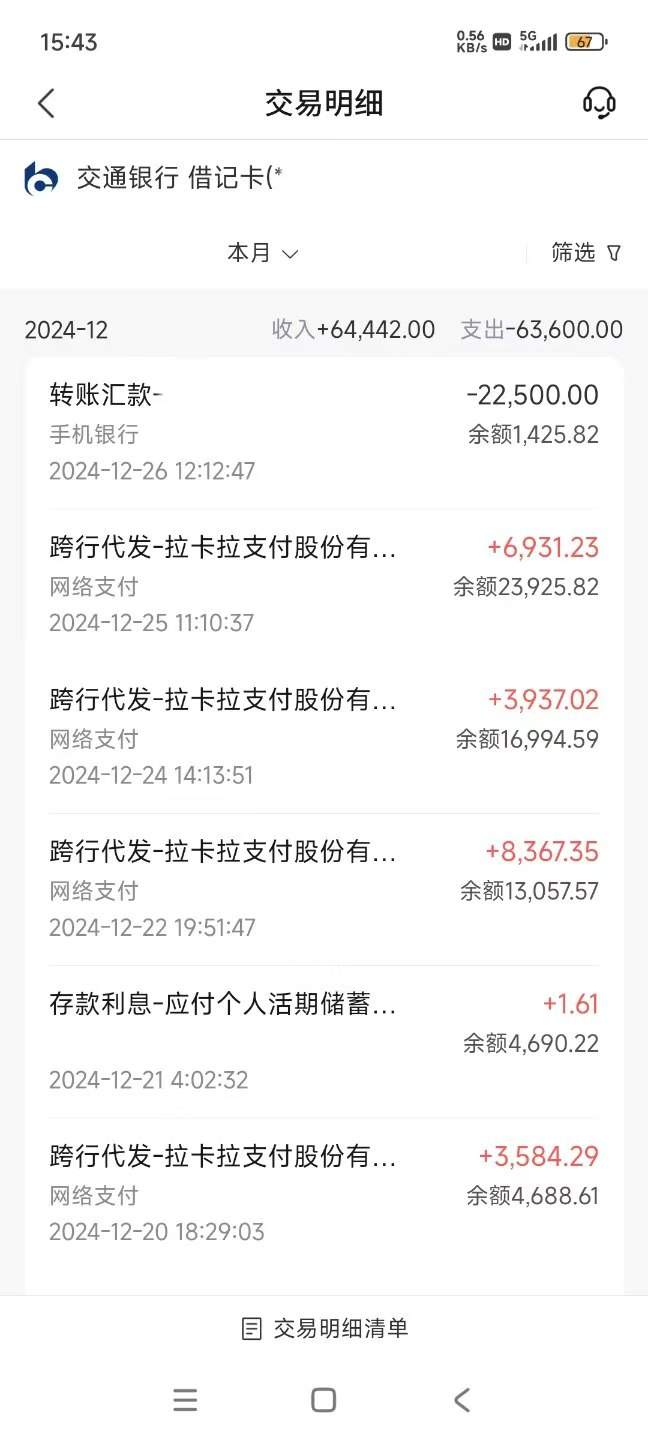Open the 交易明细清单 statement button

[325, 1328]
